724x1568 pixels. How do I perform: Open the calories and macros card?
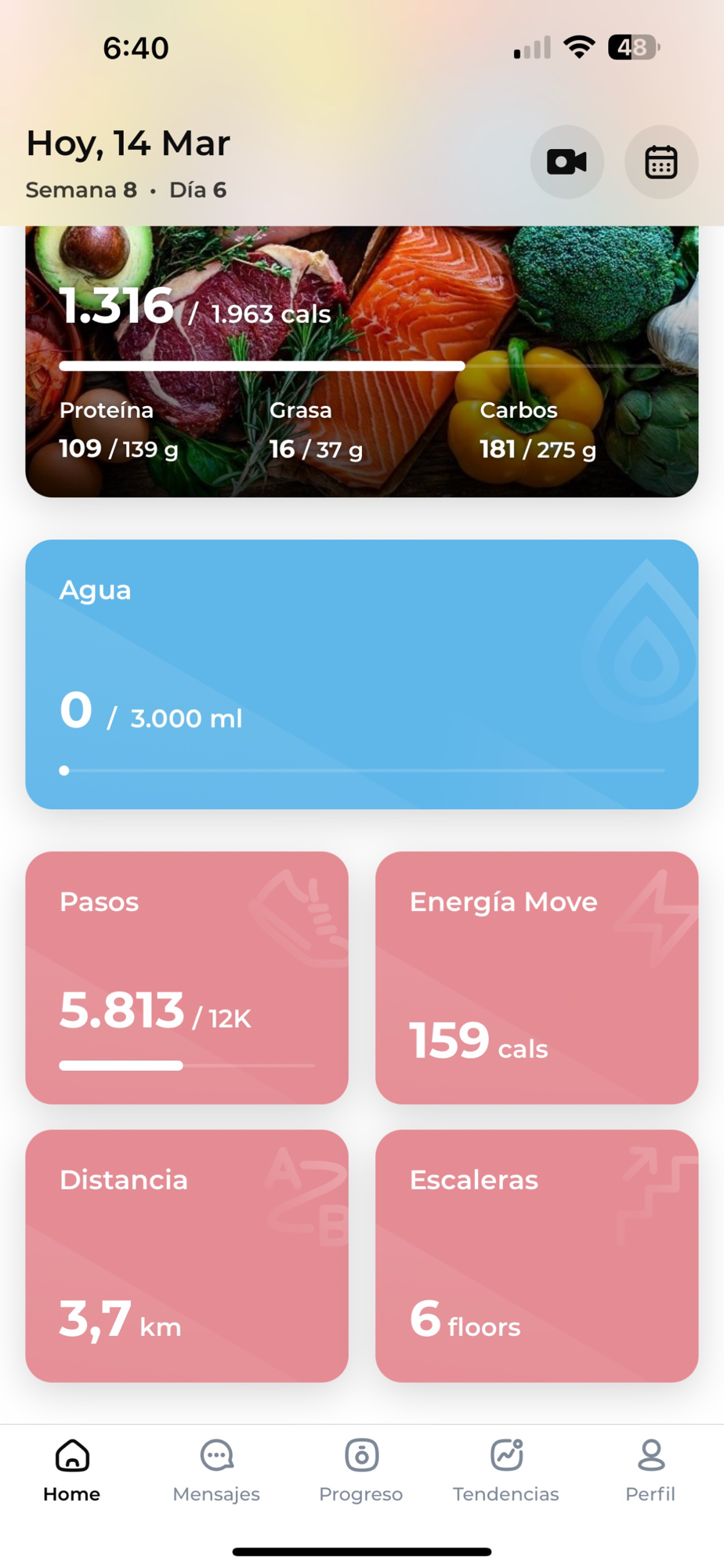pos(361,361)
